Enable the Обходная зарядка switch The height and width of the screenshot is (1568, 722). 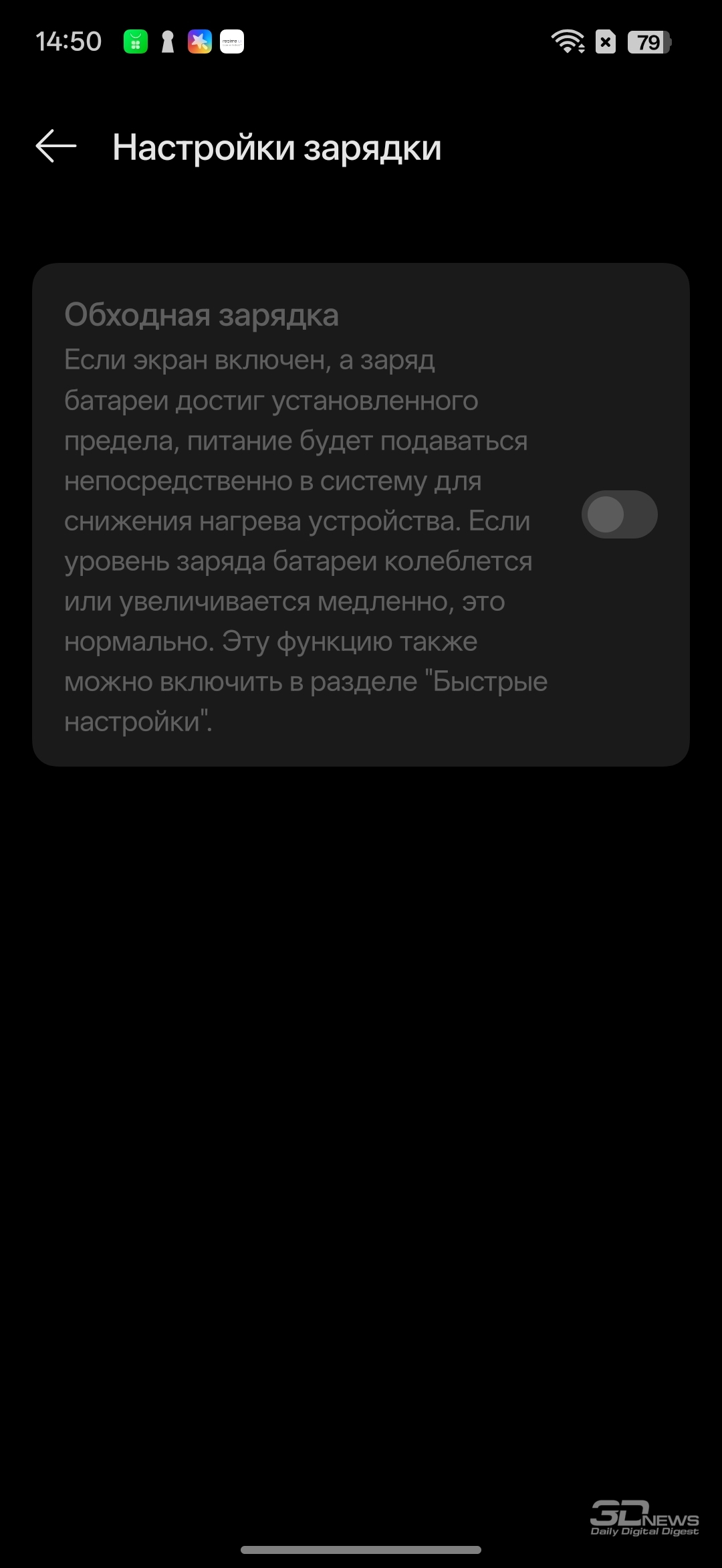click(619, 514)
